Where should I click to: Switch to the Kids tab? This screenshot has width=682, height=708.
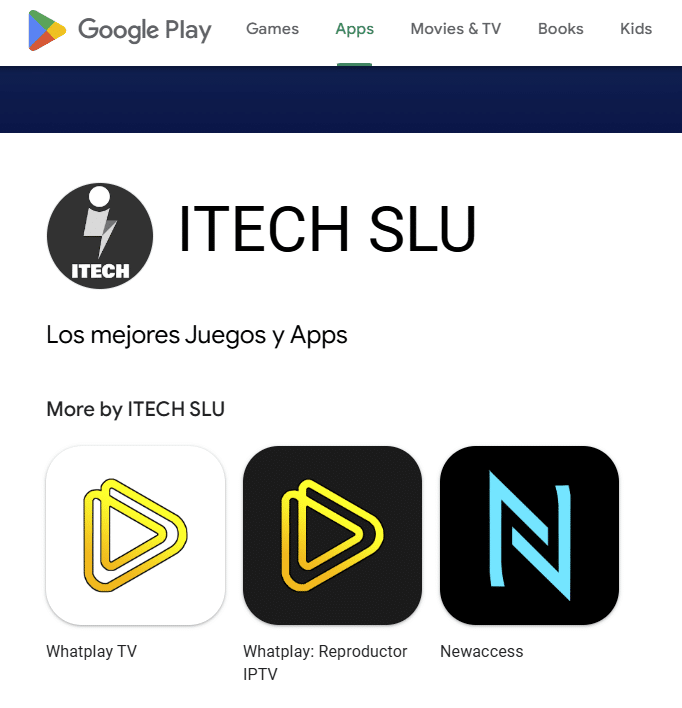point(635,29)
